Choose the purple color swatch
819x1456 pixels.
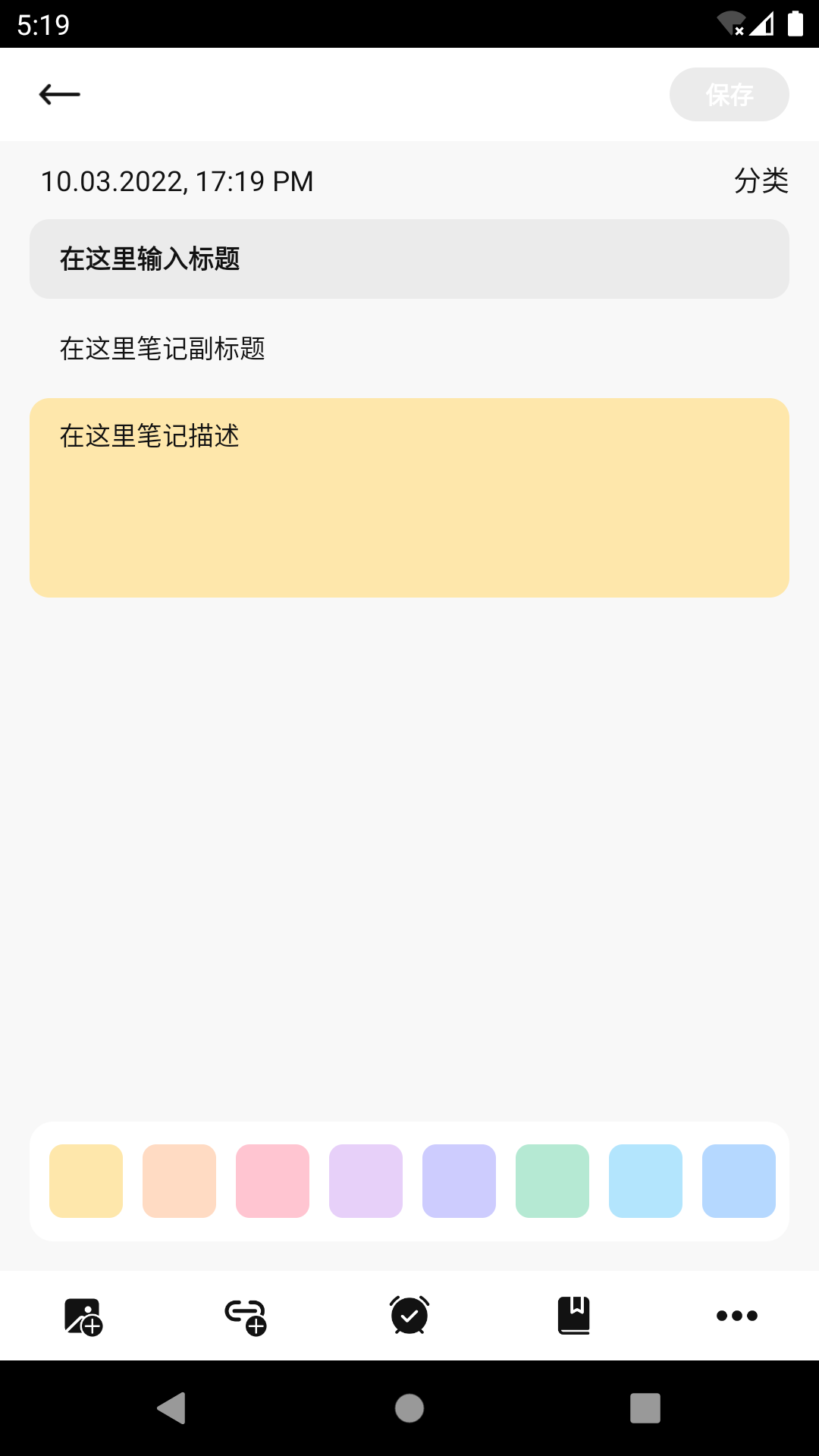[x=366, y=1181]
